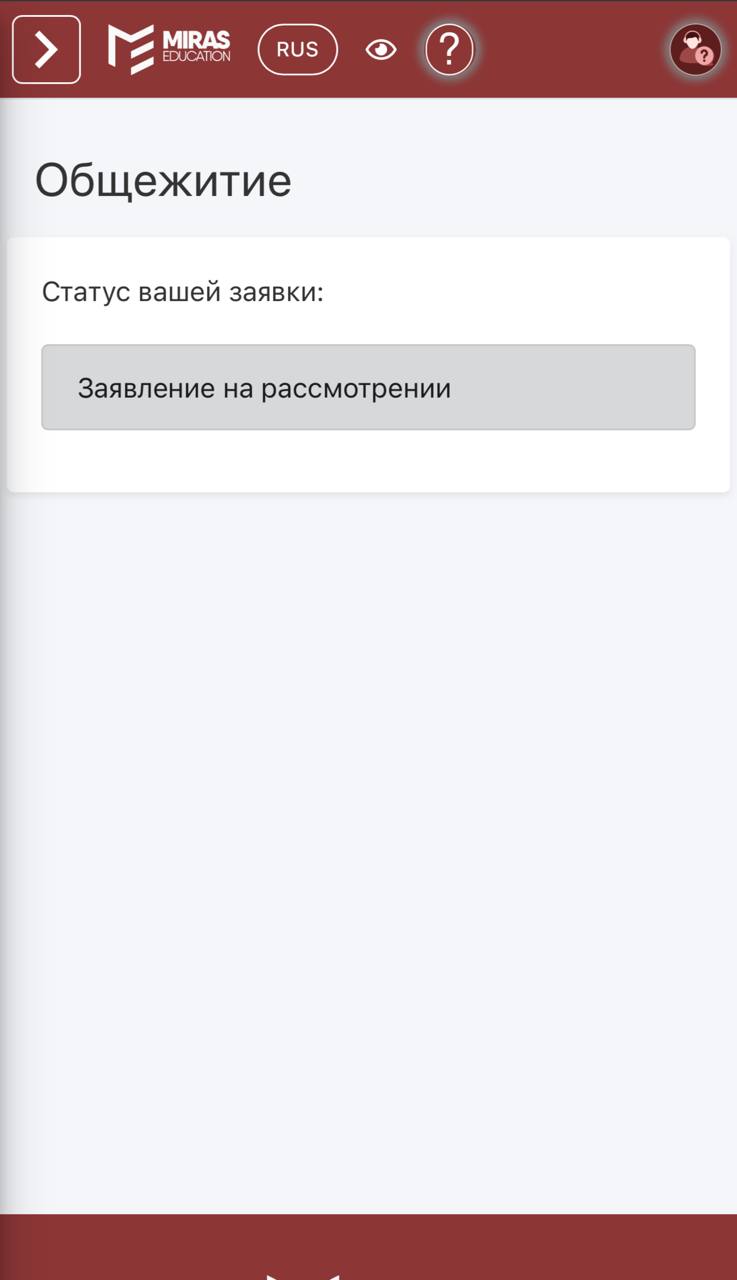Image resolution: width=737 pixels, height=1280 pixels.
Task: Expand the side menu with the arrow button
Action: (x=46, y=49)
